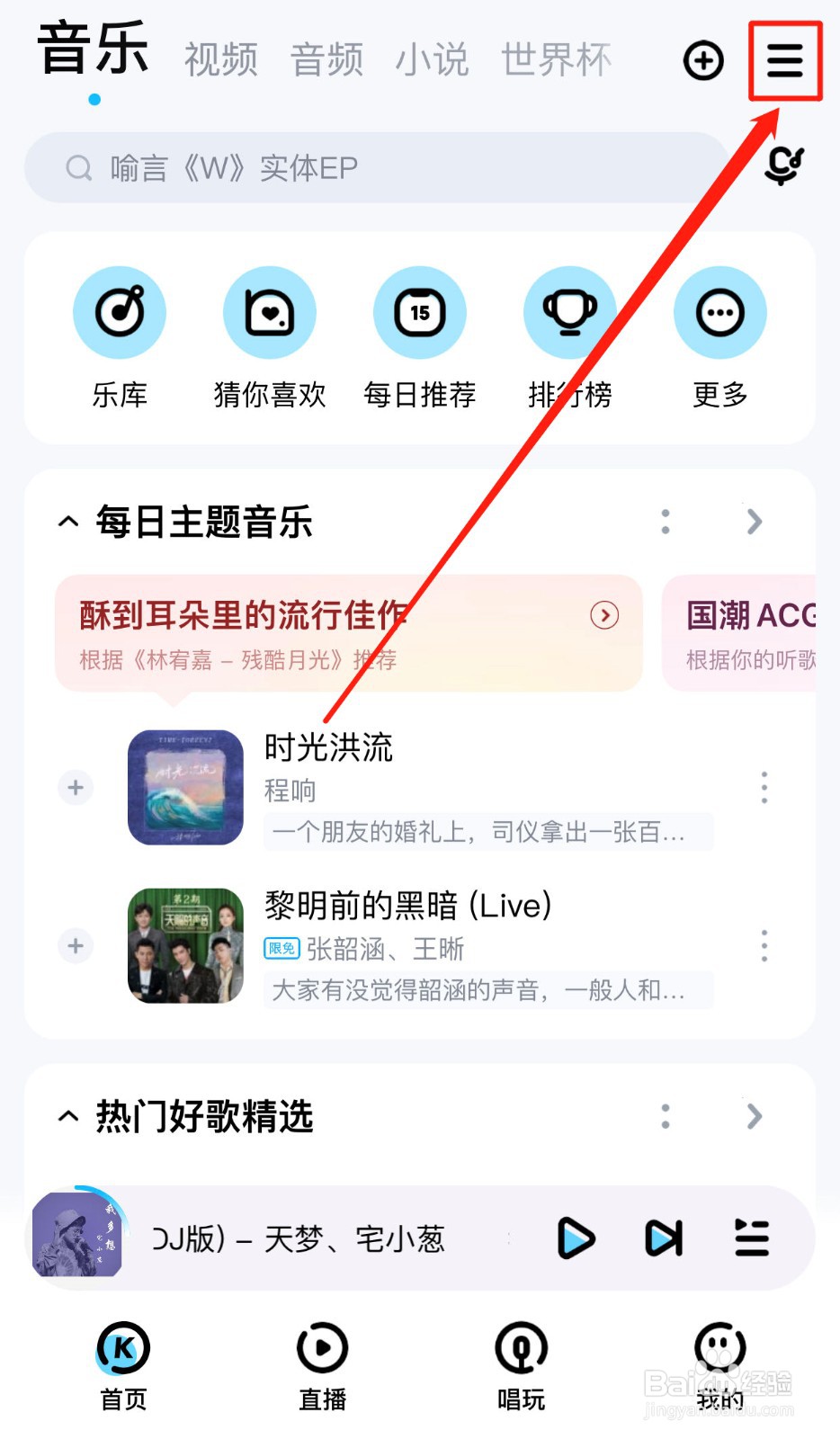Add 黎明前的黑暗 with plus button
Viewport: 840px width, 1439px height.
[76, 945]
